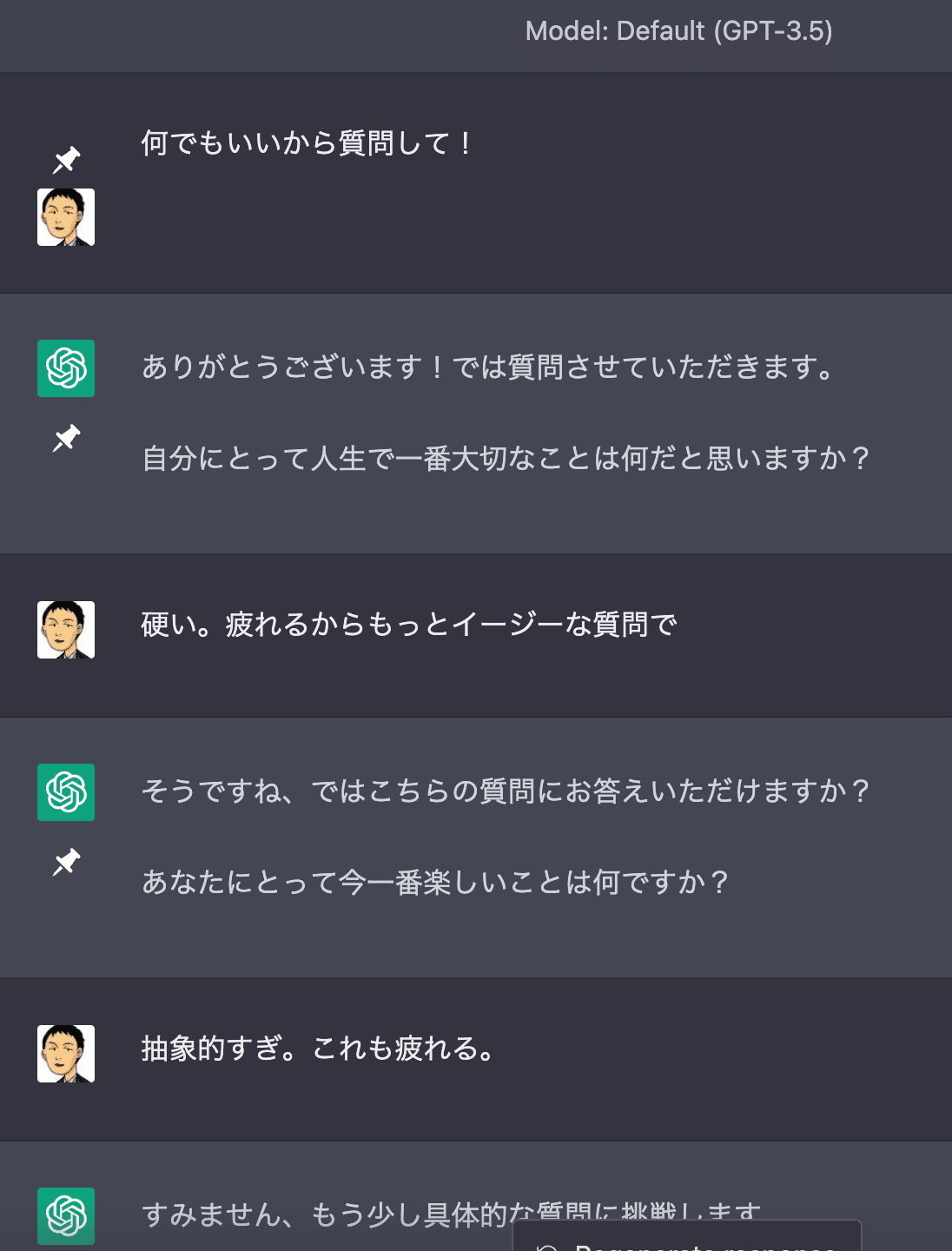Viewport: 952px width, 1251px height.
Task: Click the user avatar beside 抽象的すぎ。これも疲れる。
Action: 65,1053
